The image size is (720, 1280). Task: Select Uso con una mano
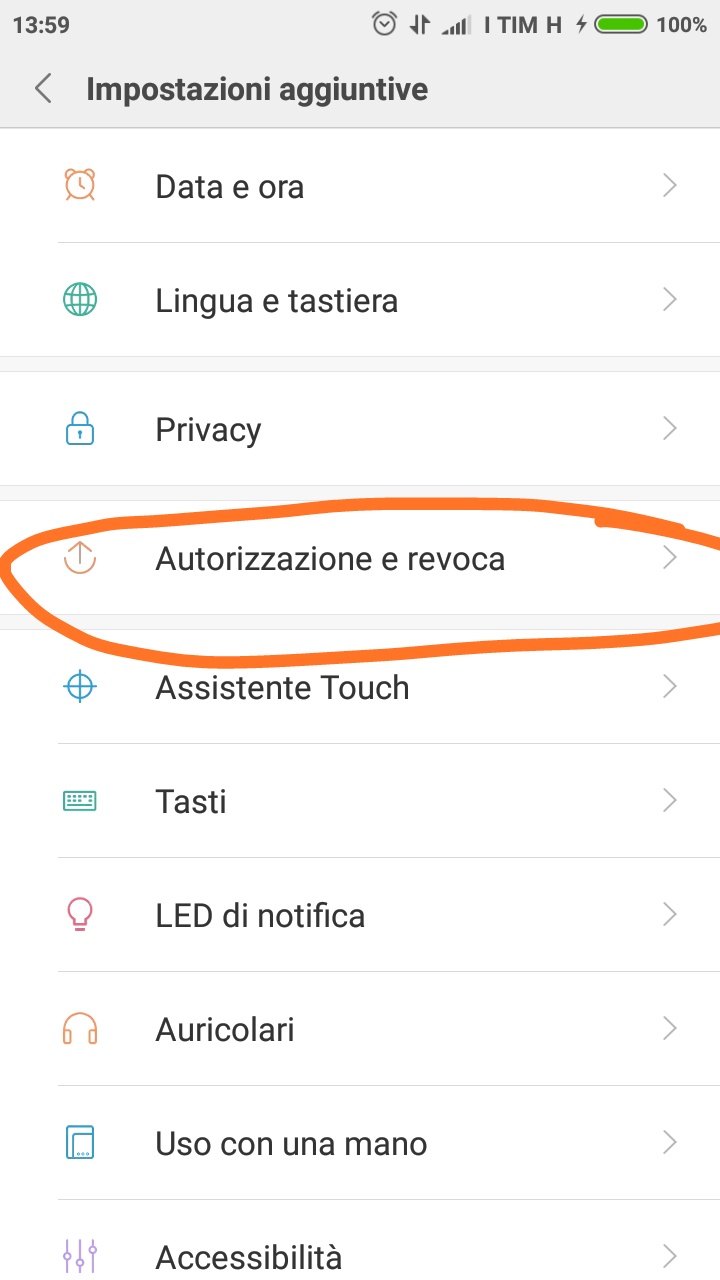click(360, 1143)
